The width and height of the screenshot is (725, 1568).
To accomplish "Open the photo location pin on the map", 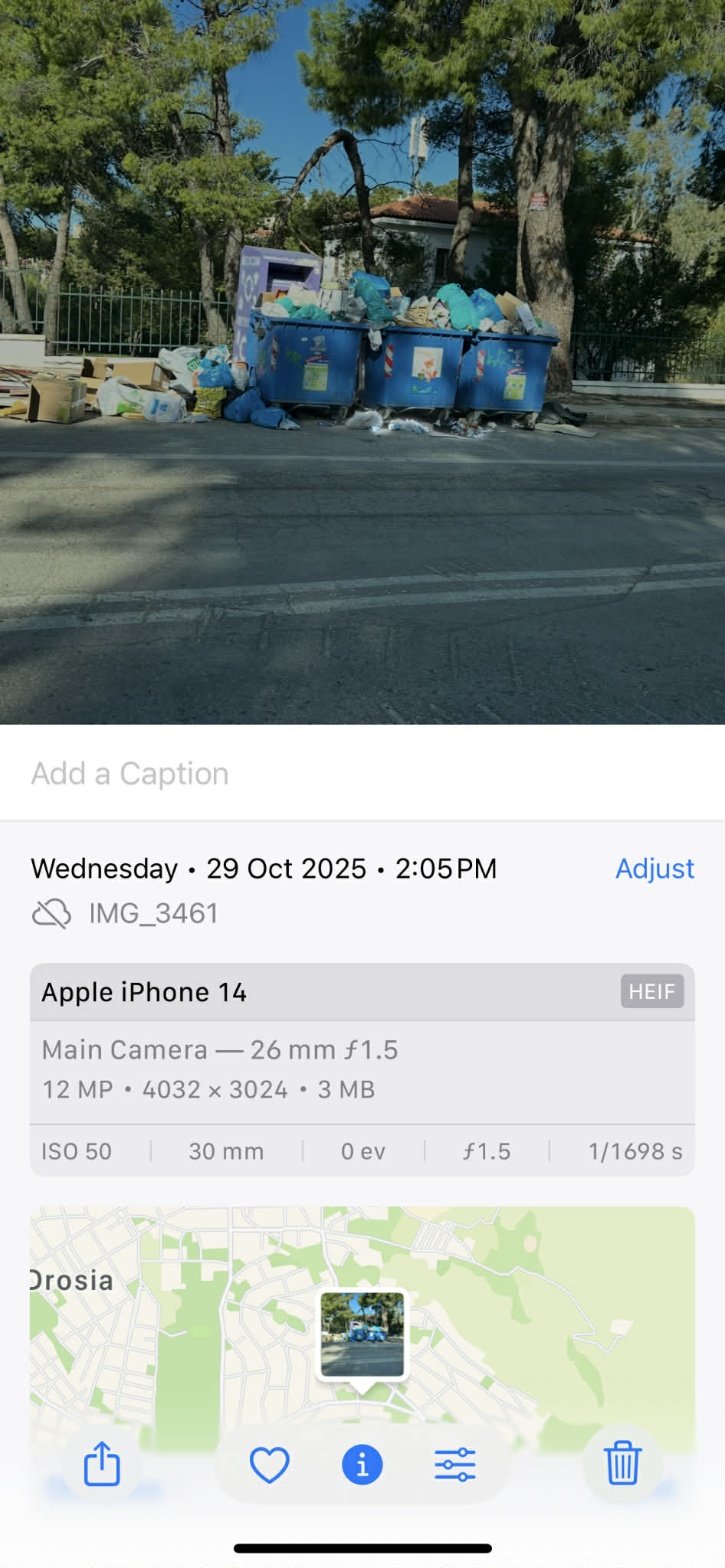I will pyautogui.click(x=362, y=1335).
